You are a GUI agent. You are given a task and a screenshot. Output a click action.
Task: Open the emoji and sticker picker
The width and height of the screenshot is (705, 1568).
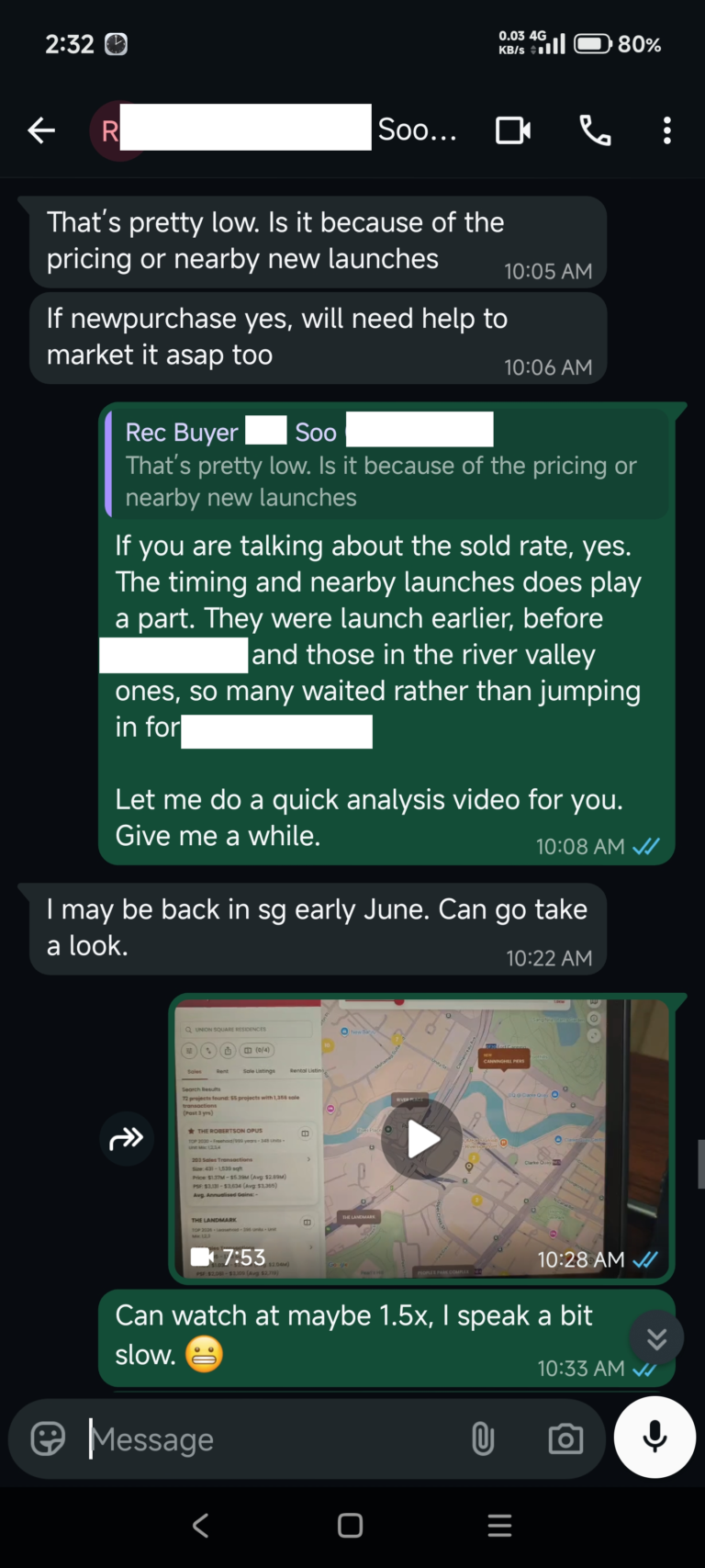click(48, 1438)
